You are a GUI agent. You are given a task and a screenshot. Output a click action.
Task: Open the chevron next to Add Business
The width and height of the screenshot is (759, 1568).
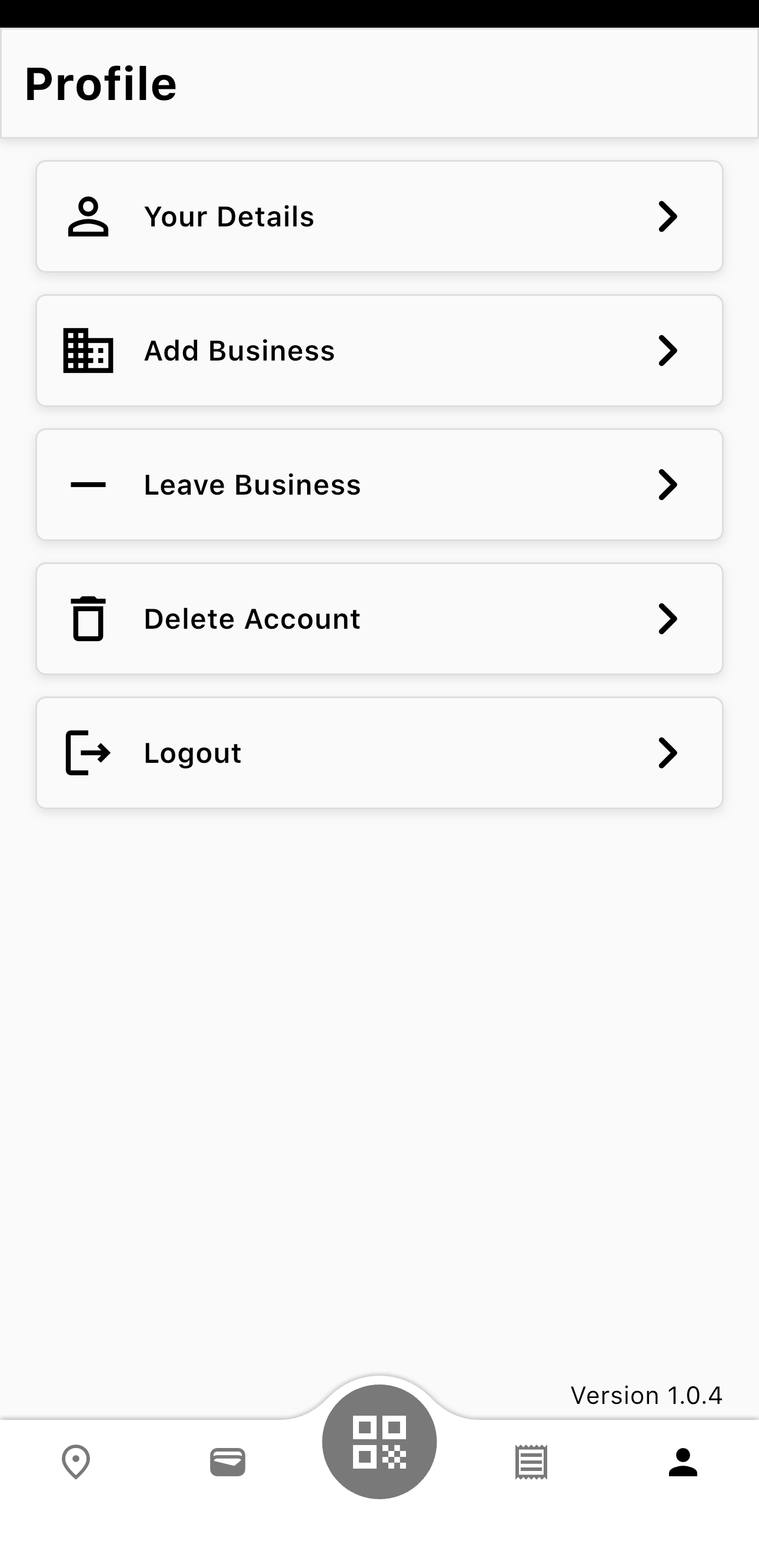668,351
